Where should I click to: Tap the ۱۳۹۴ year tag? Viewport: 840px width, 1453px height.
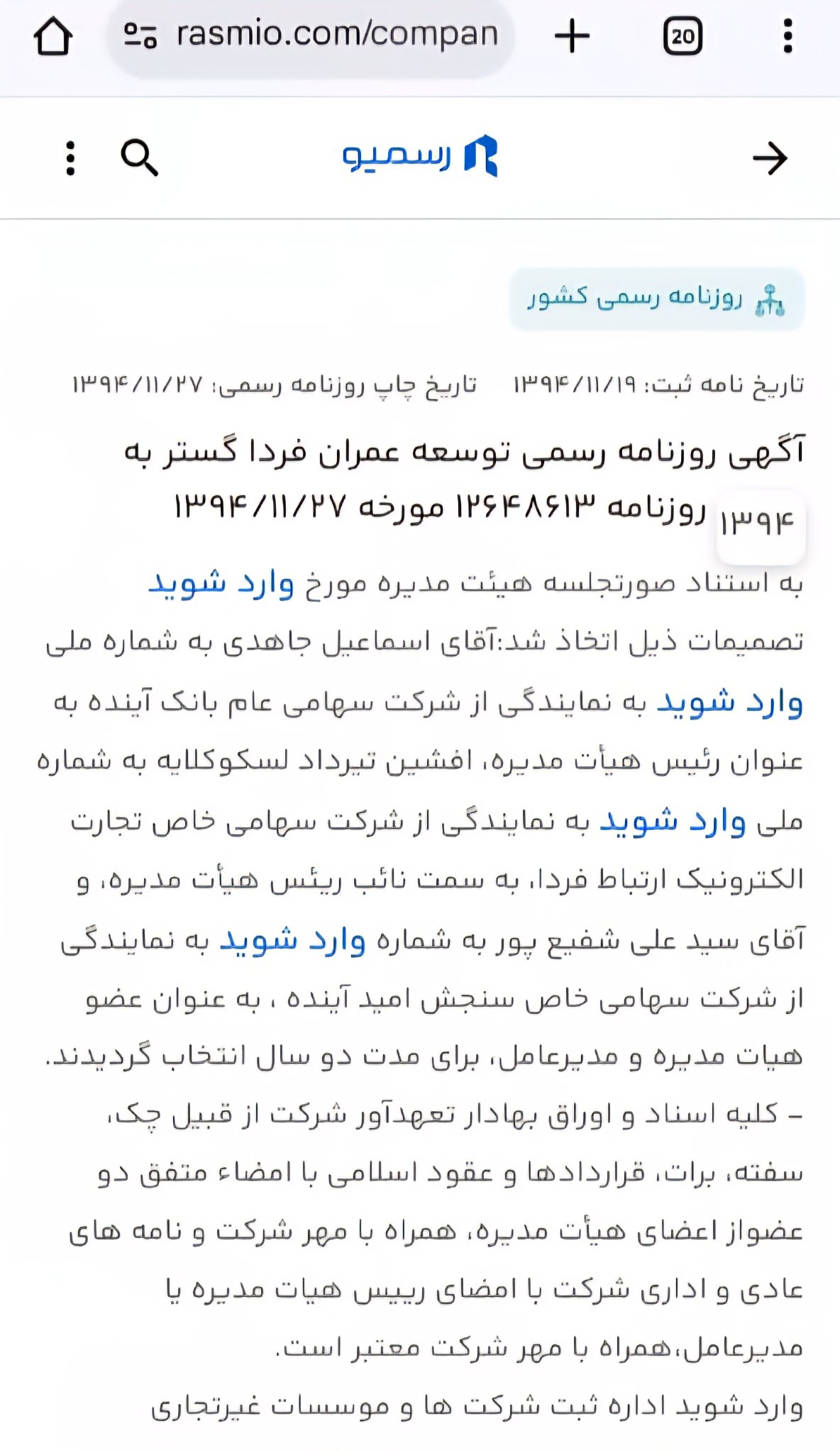coord(760,526)
